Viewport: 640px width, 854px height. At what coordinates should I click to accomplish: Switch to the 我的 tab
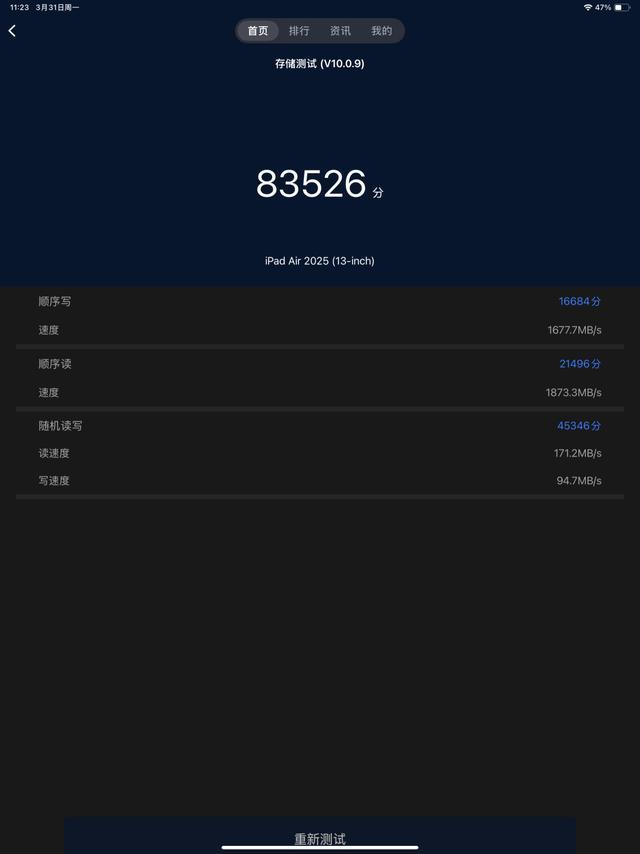(381, 31)
